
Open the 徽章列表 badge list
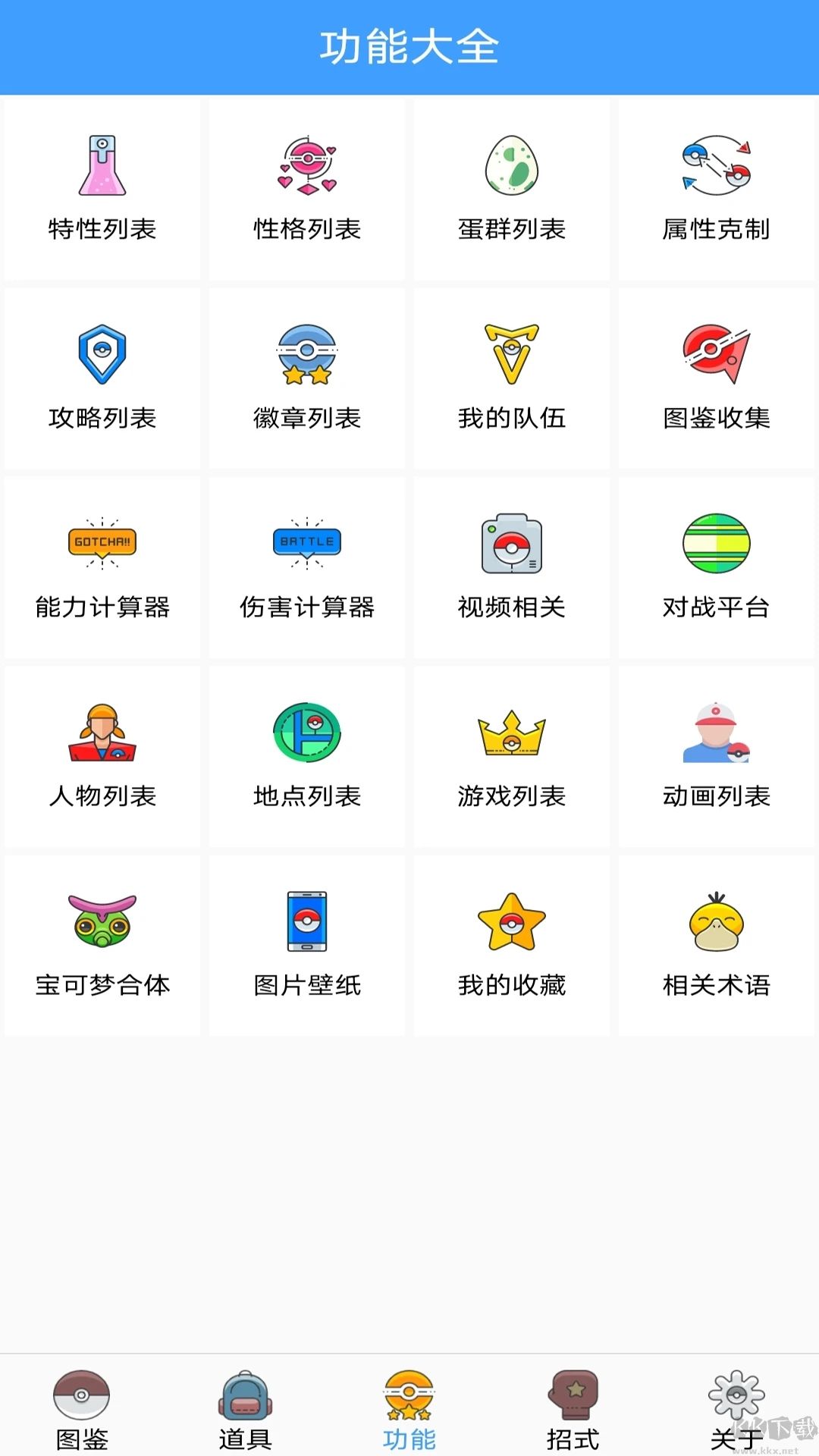(x=307, y=377)
